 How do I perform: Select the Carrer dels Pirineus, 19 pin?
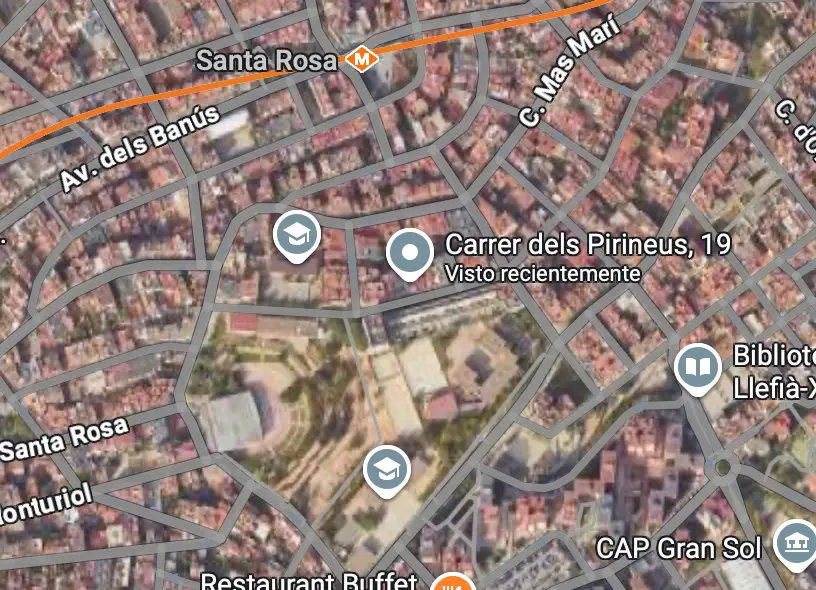tap(409, 252)
